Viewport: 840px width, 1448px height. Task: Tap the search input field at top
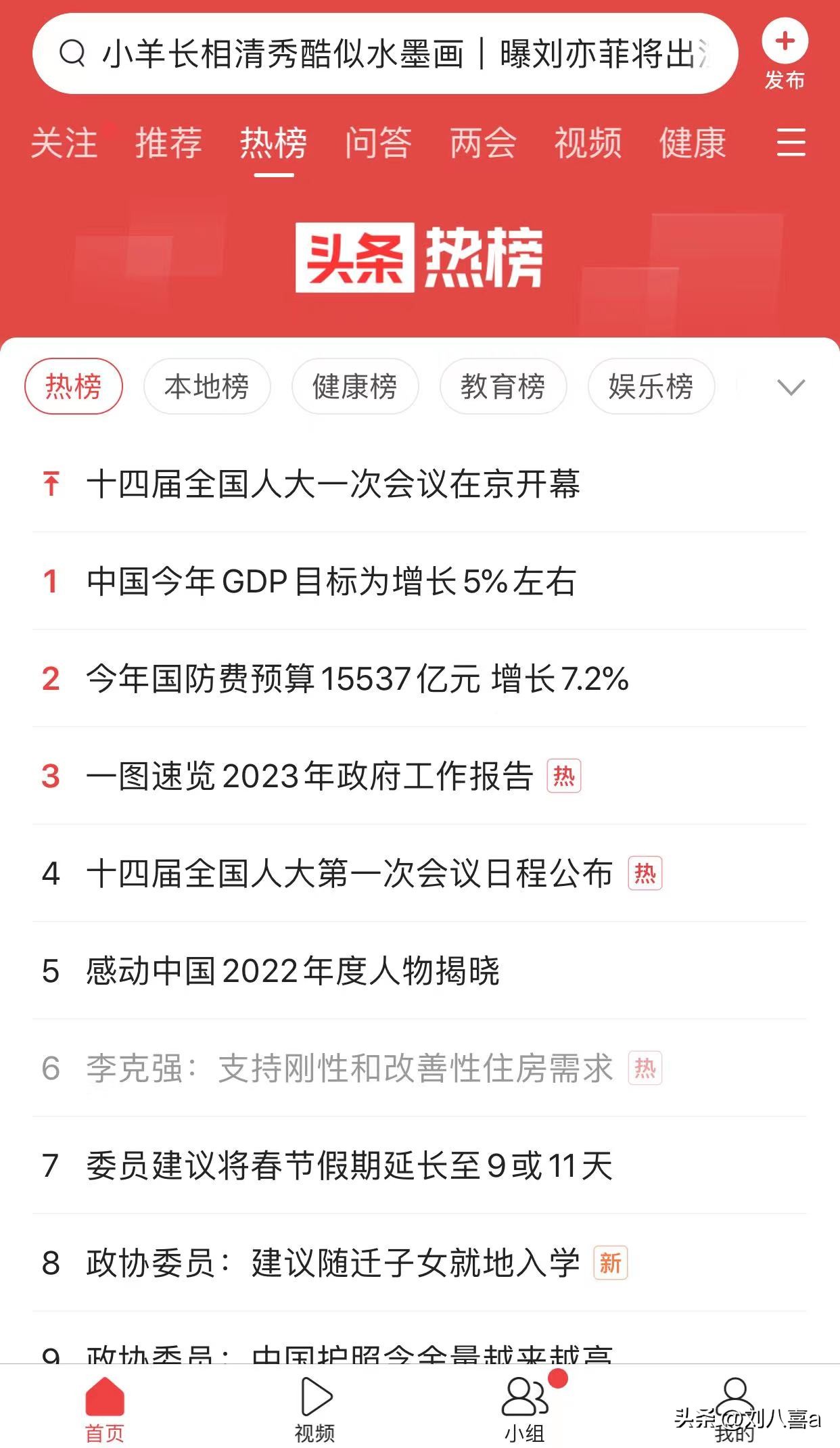coord(386,55)
